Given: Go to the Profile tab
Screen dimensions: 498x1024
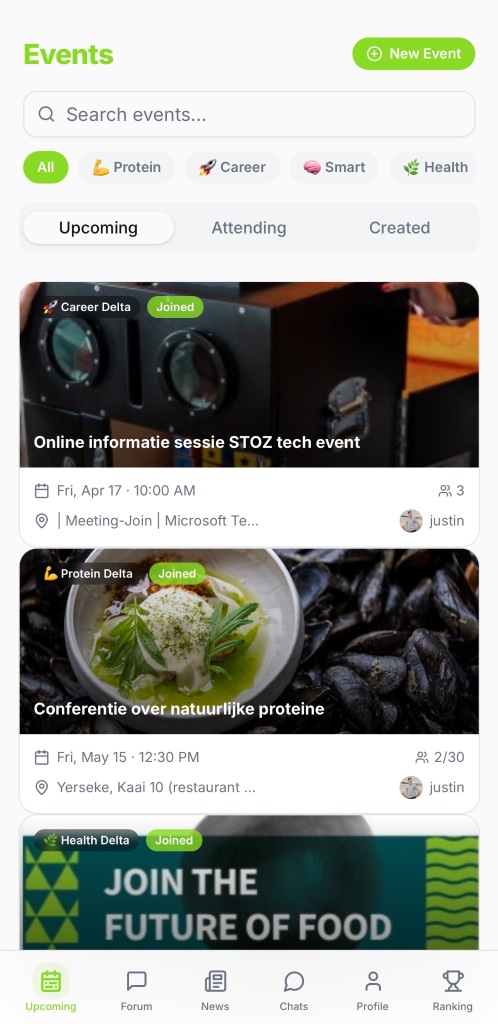Looking at the screenshot, I should (373, 990).
